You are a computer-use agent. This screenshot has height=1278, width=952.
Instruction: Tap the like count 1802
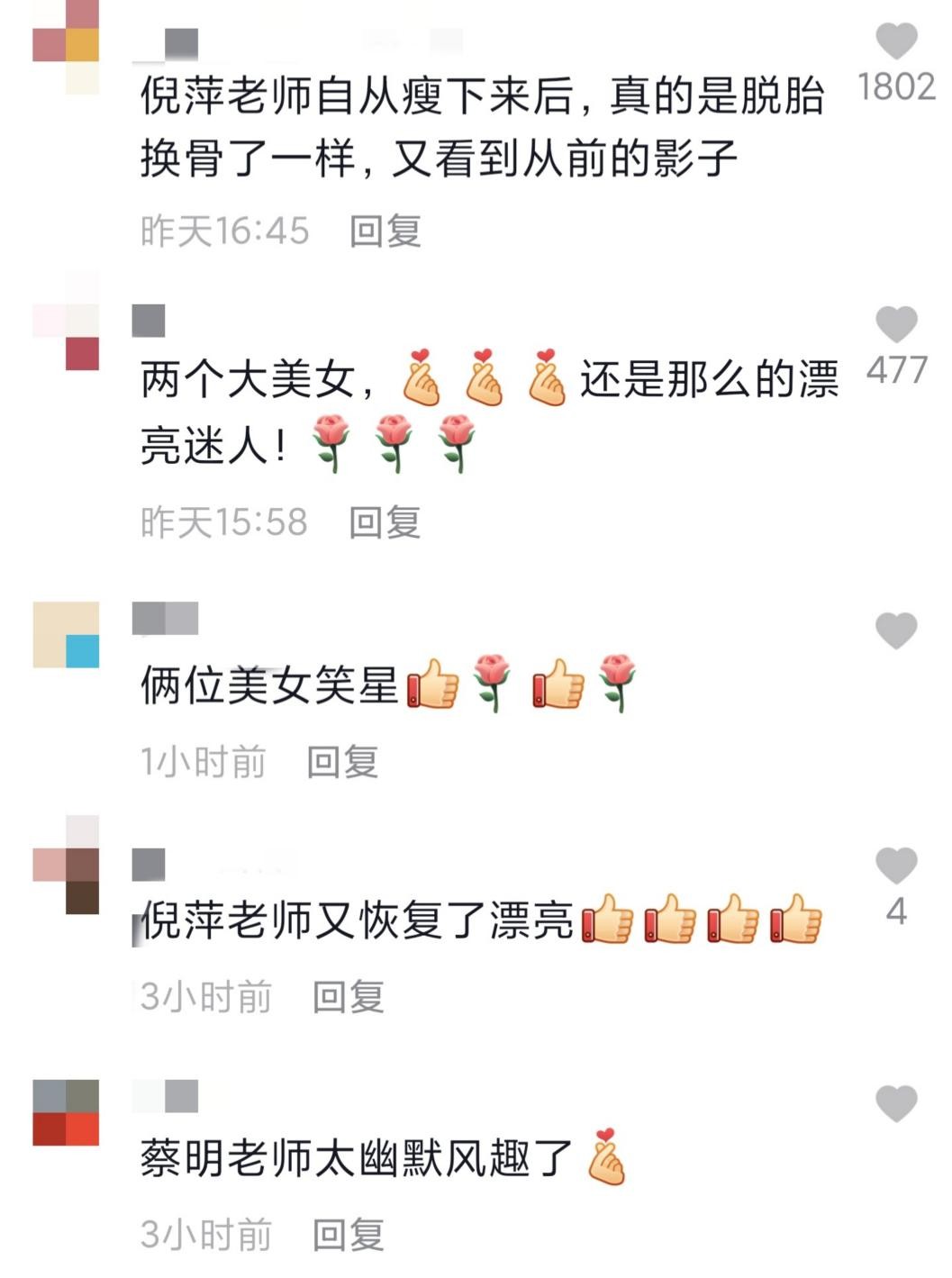pyautogui.click(x=895, y=86)
